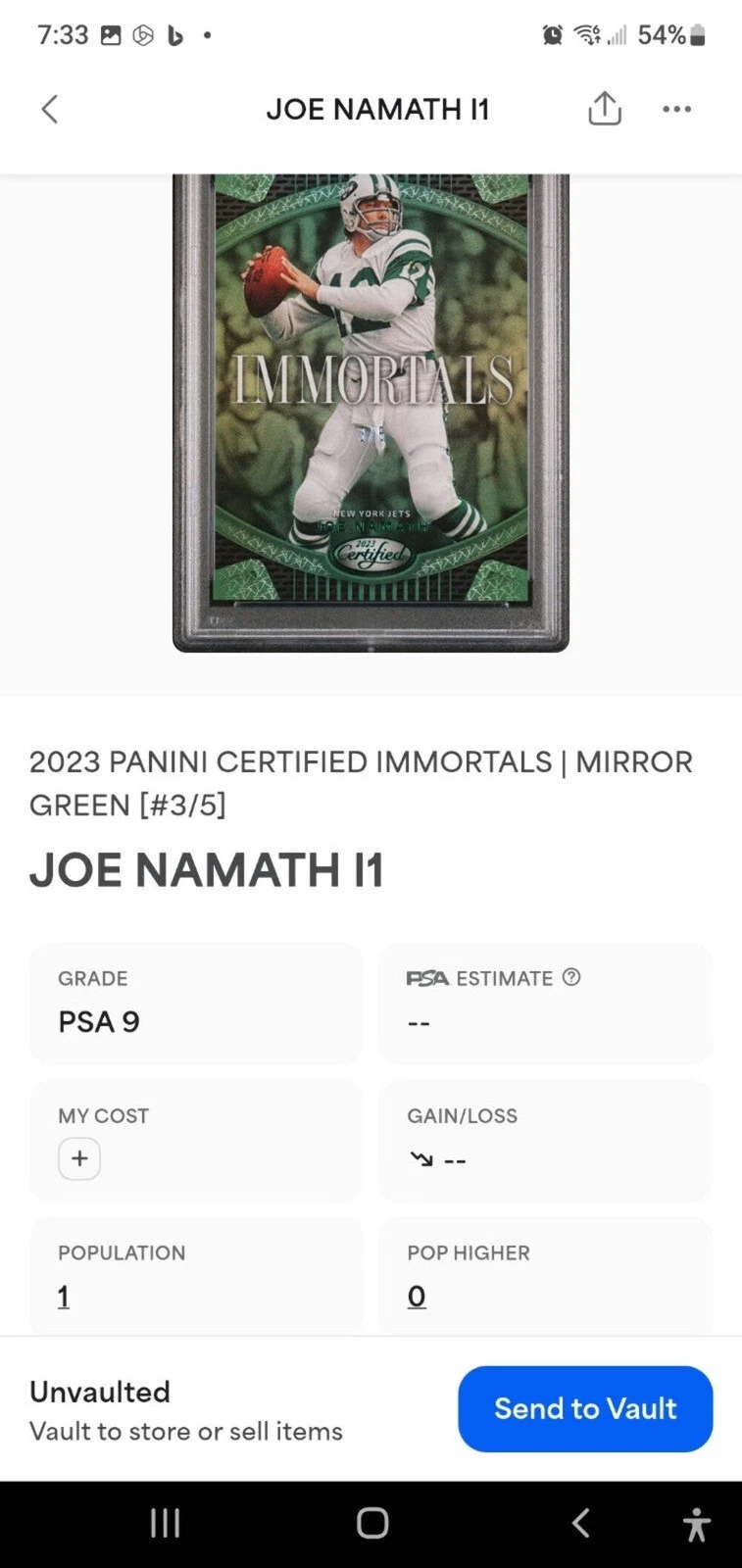Open the three-dot overflow menu

(676, 109)
